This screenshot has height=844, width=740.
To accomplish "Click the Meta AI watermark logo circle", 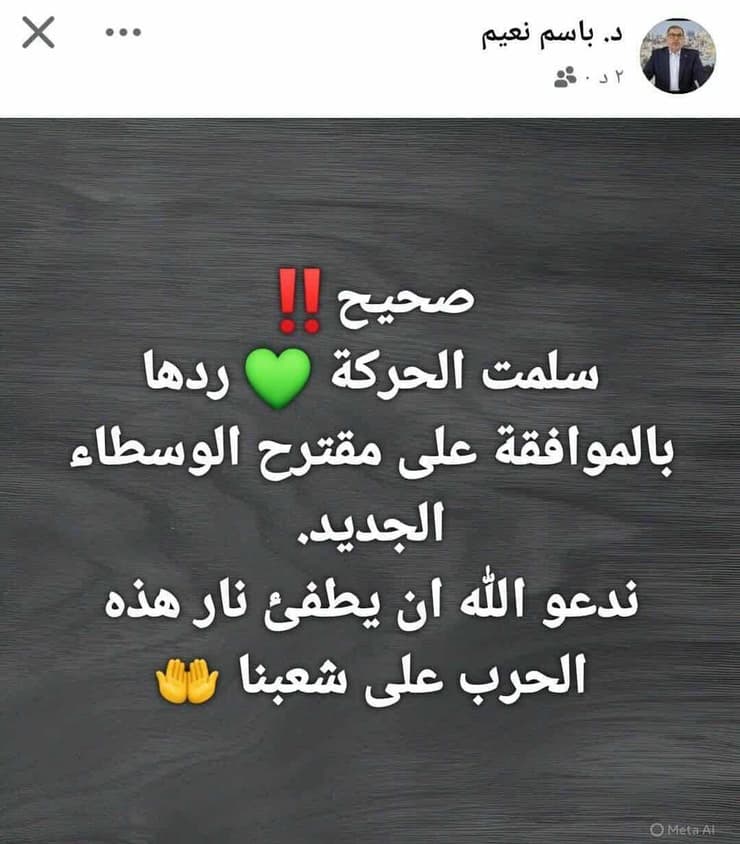I will click(655, 829).
